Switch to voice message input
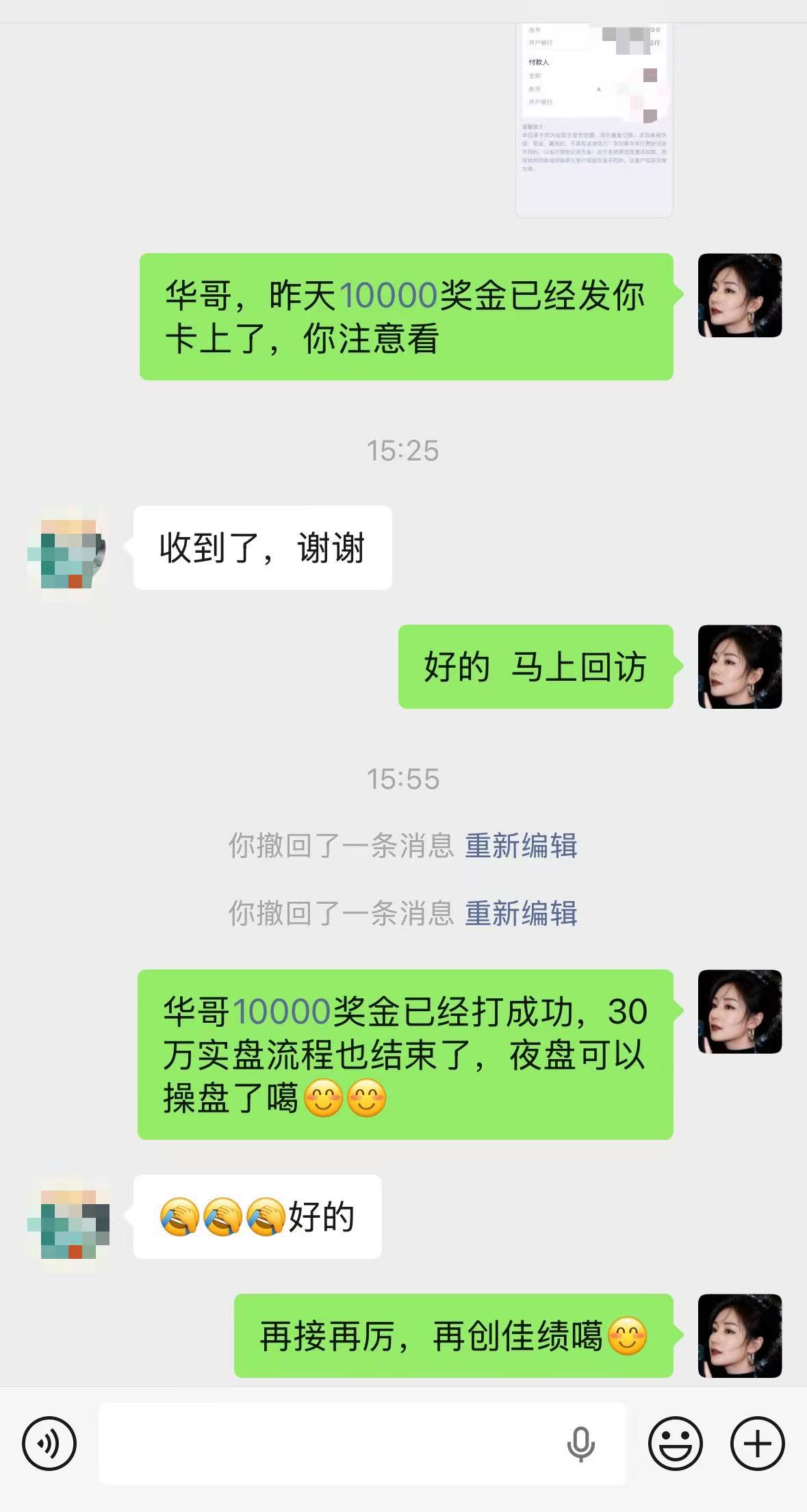 49,1444
